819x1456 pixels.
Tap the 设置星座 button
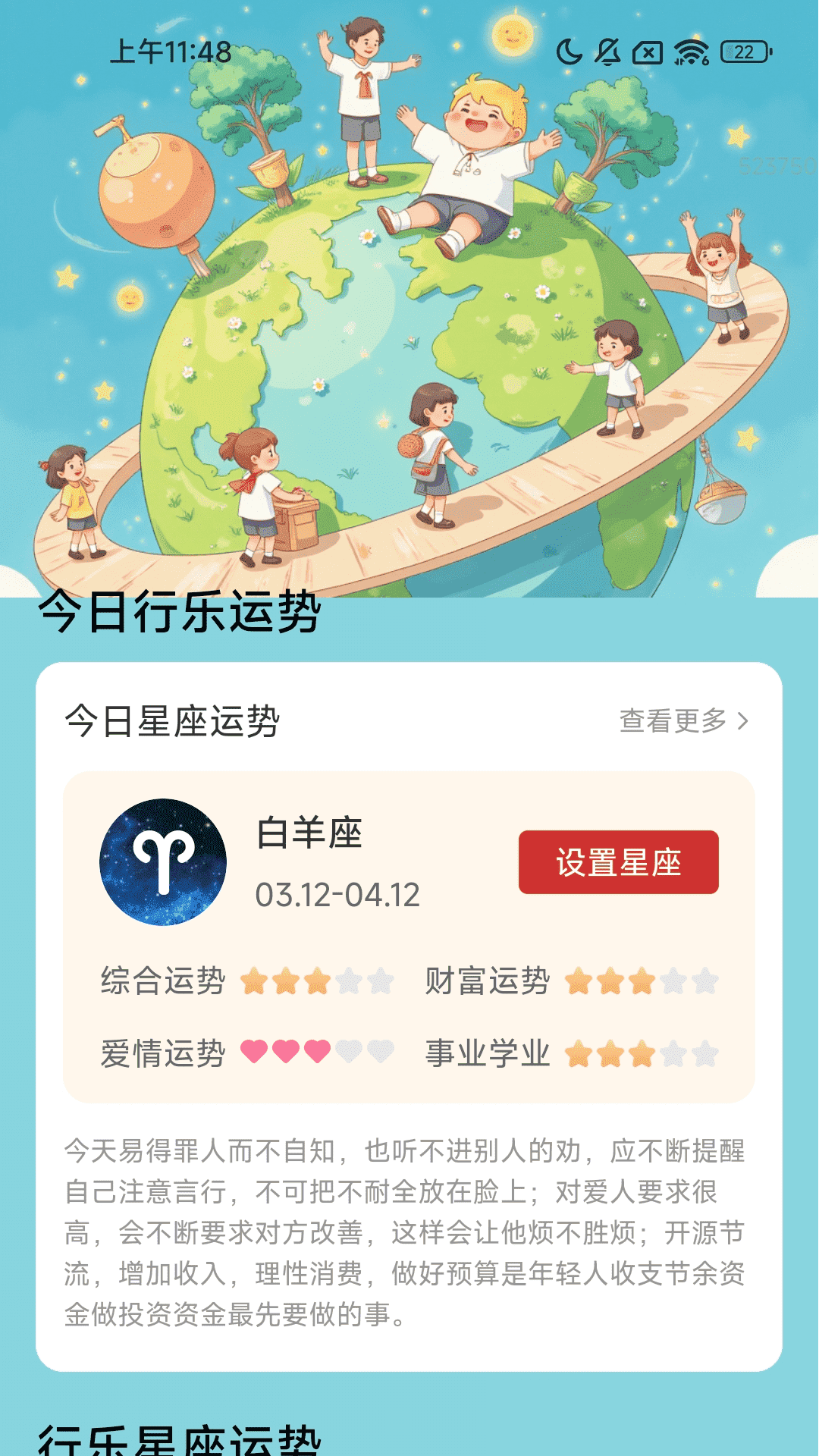618,862
